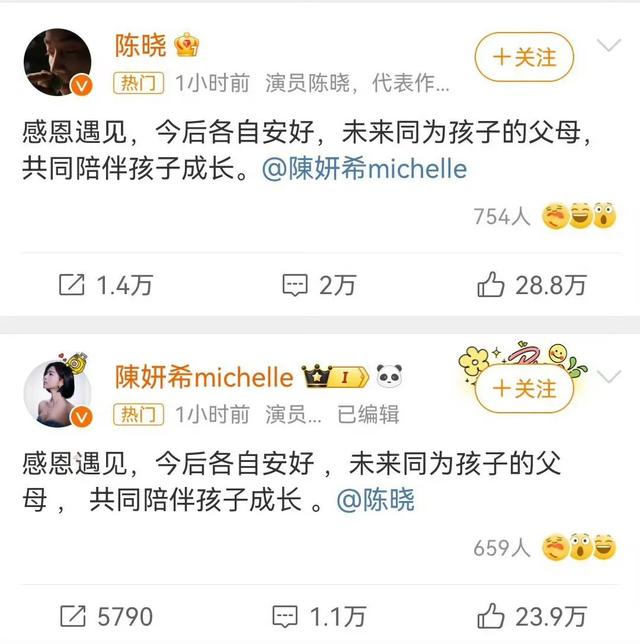Screen dimensions: 640x644
Task: Repost 陳妍希michelle's post with 5790 reposts
Action: [x=105, y=615]
